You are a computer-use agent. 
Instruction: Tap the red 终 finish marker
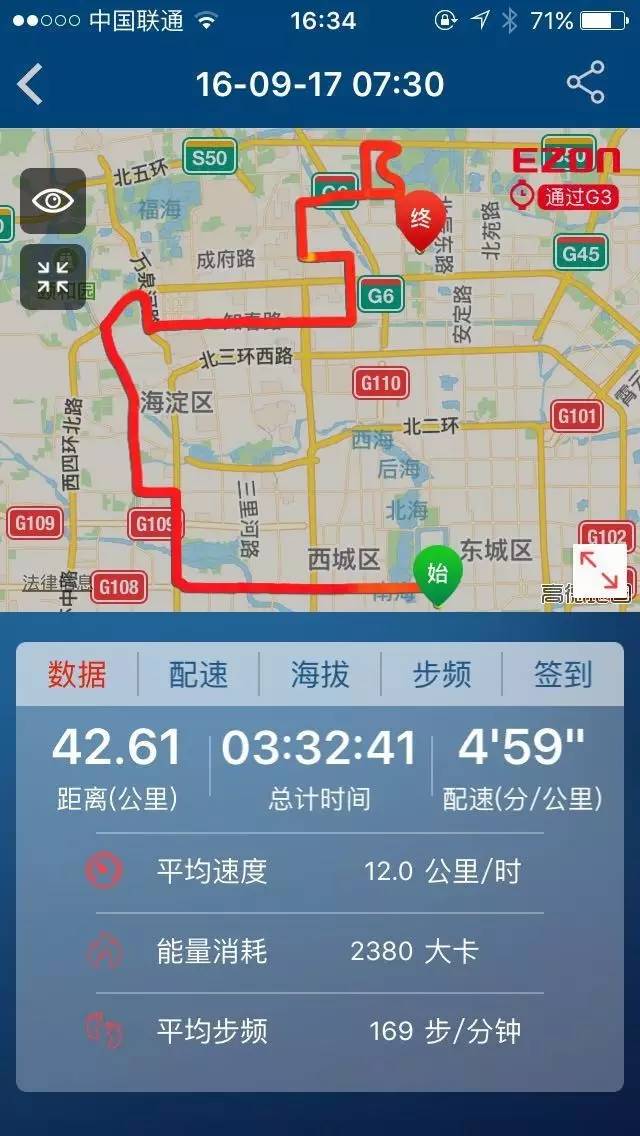pos(420,221)
